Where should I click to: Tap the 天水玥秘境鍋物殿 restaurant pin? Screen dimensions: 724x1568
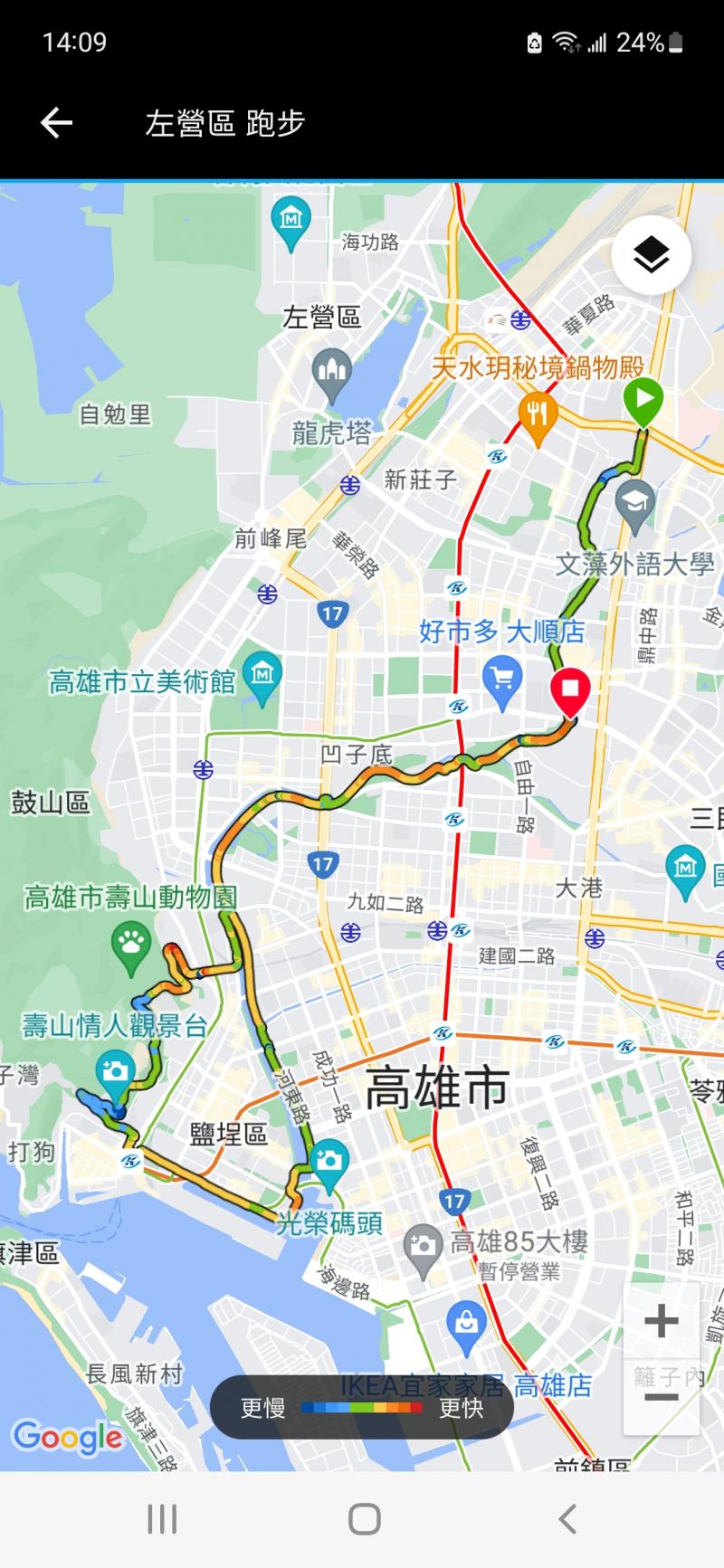point(538,416)
